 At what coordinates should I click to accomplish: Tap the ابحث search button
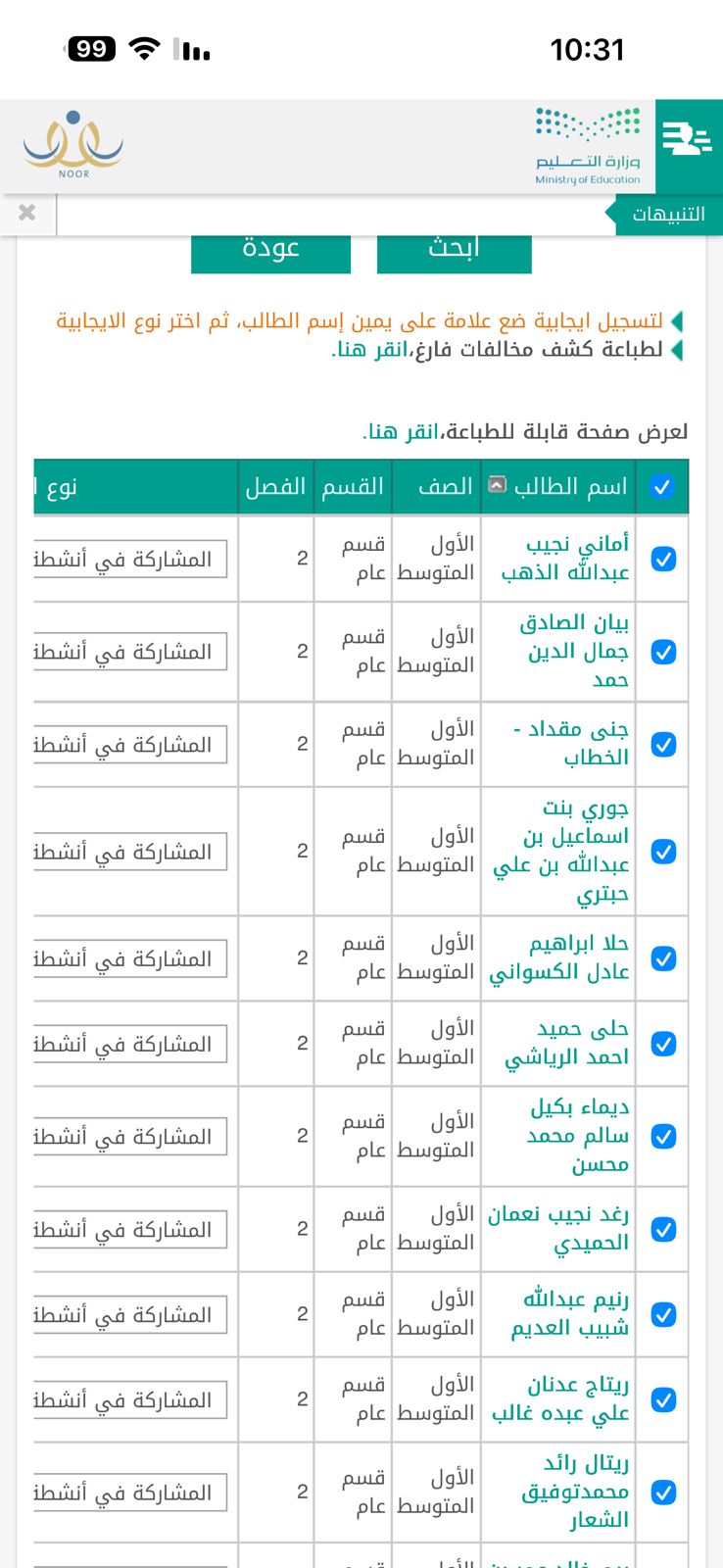coord(454,252)
